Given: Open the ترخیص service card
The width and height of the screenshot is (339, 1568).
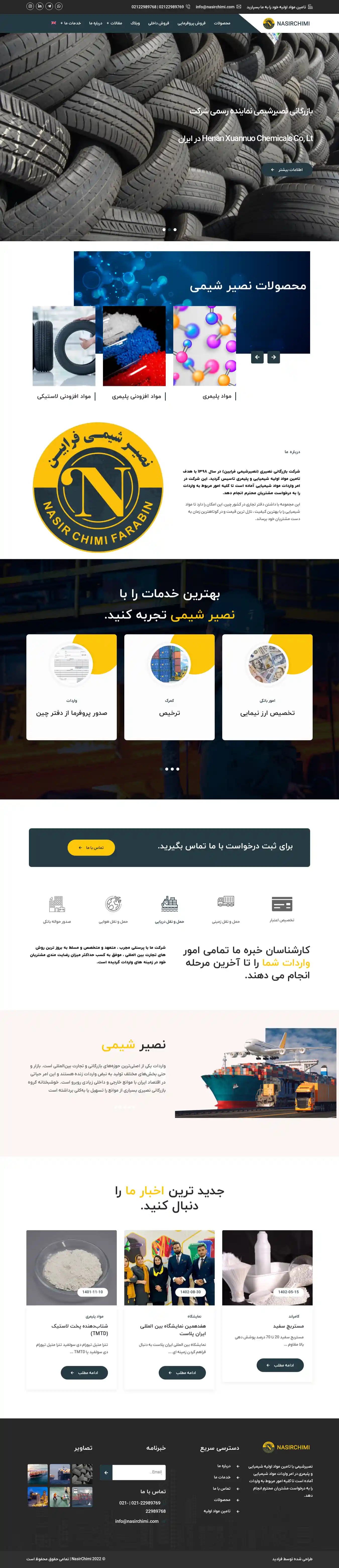Looking at the screenshot, I should click(169, 686).
